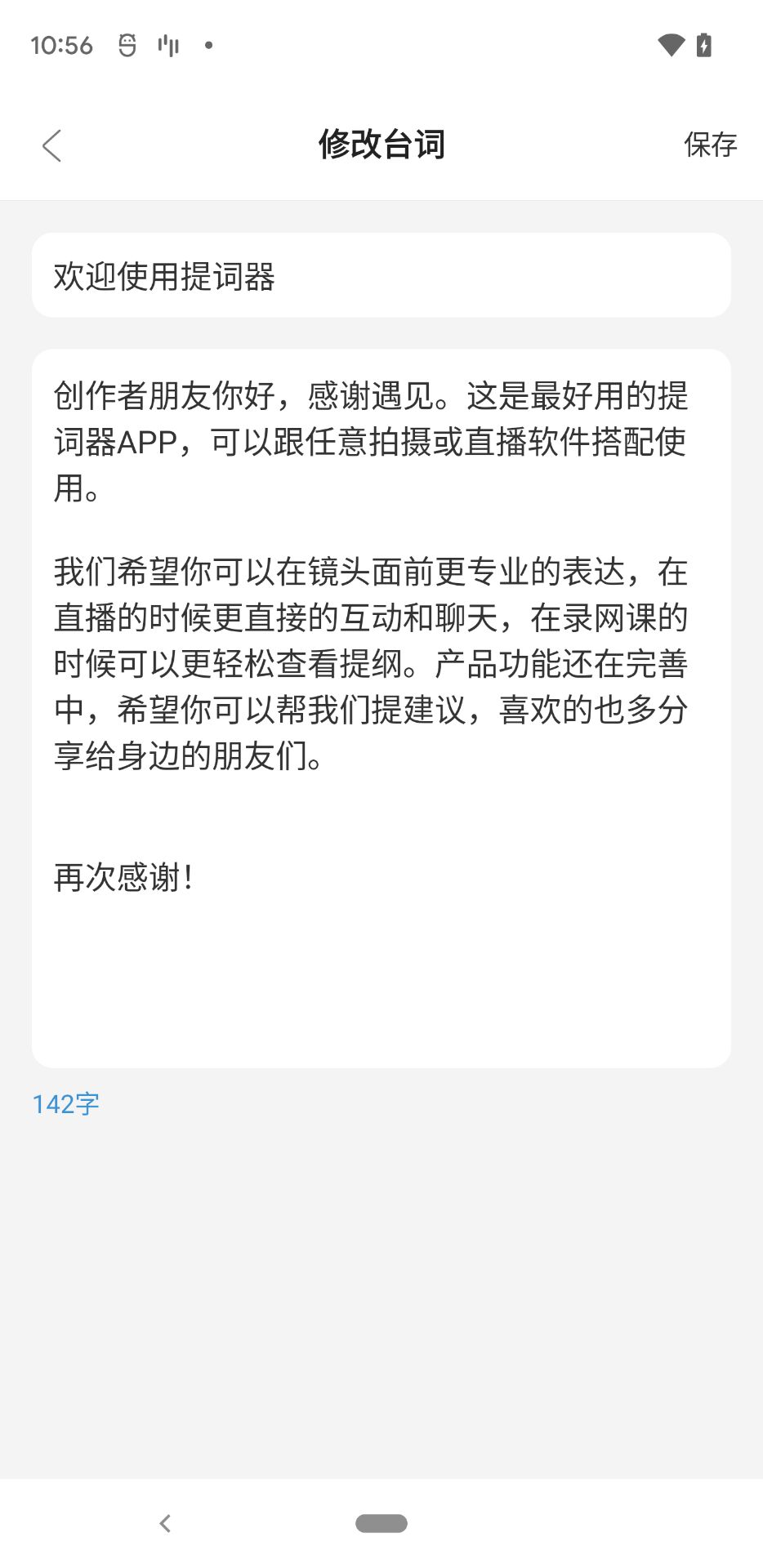This screenshot has width=763, height=1568.
Task: Tap the signal strength indicator icon
Action: pos(167,46)
